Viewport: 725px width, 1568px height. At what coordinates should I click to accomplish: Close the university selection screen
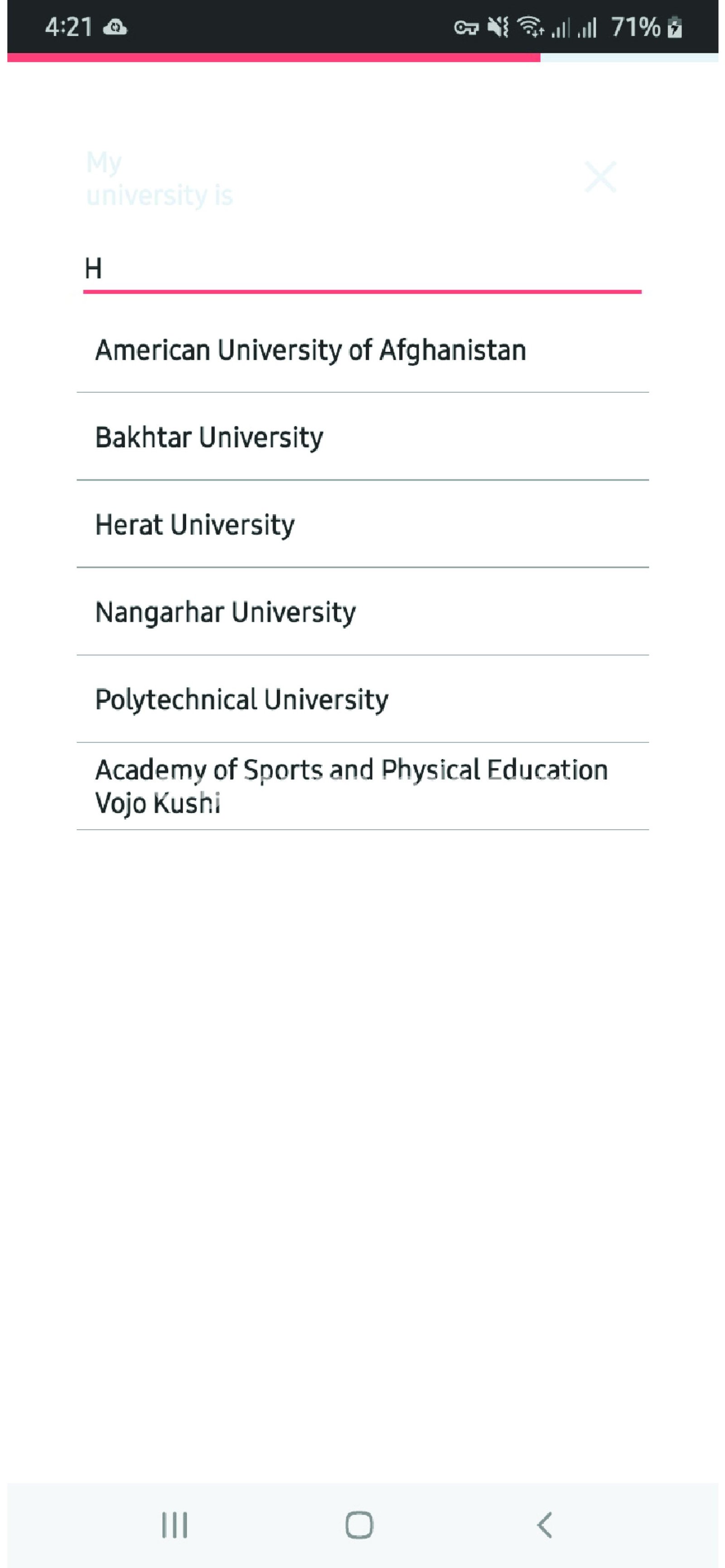pyautogui.click(x=600, y=177)
